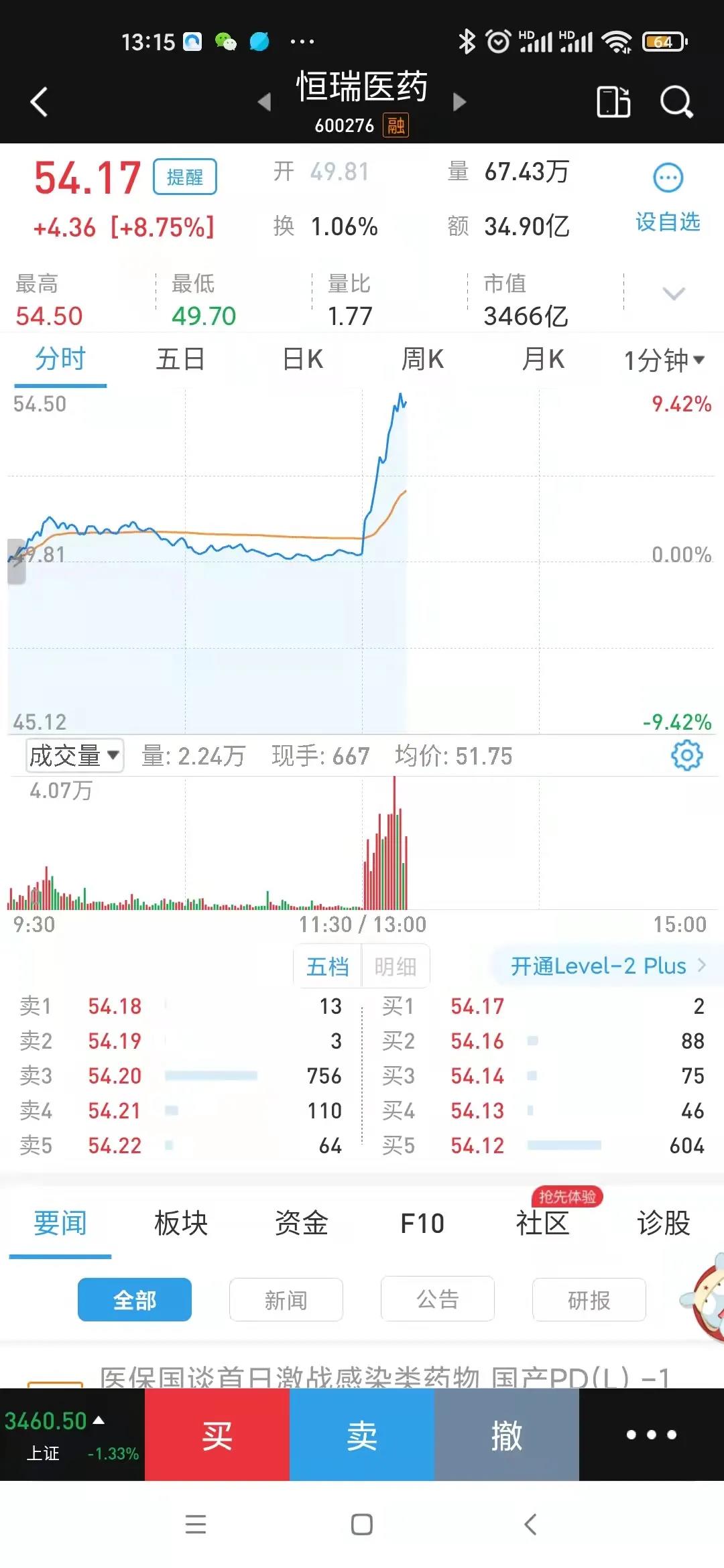Expand more quote details chevron

673,293
